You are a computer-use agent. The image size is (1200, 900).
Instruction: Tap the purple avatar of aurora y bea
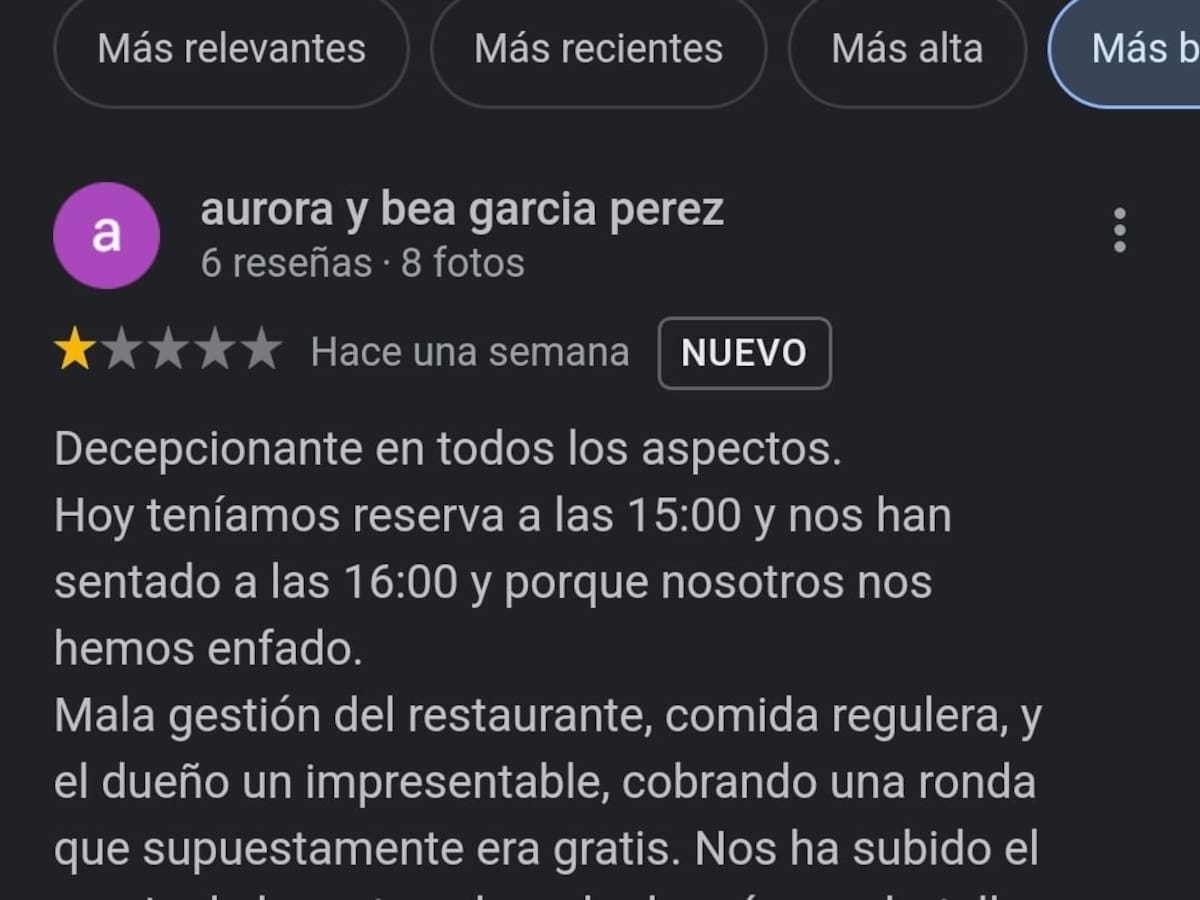coord(106,235)
